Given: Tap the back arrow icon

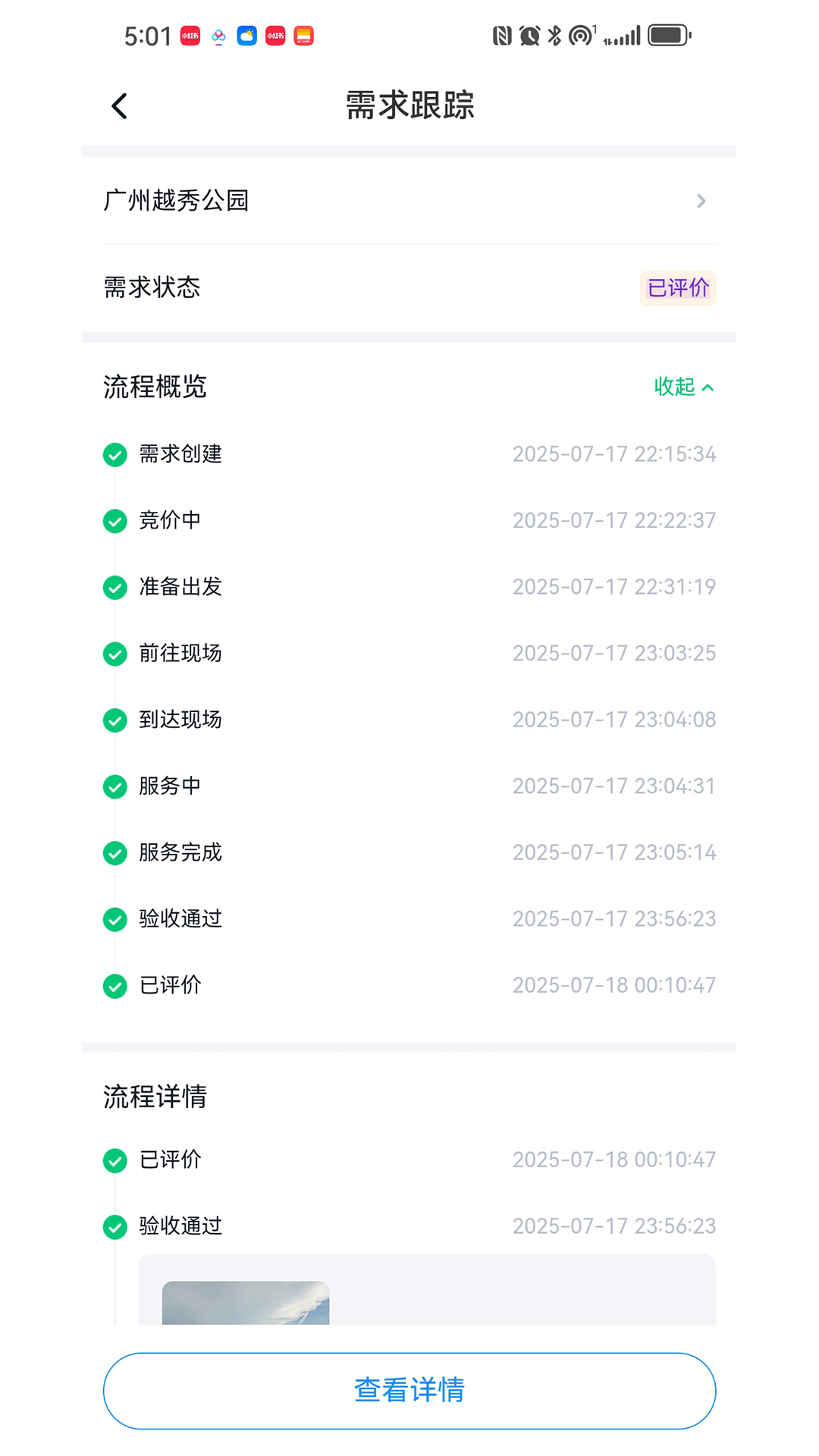Looking at the screenshot, I should [118, 105].
